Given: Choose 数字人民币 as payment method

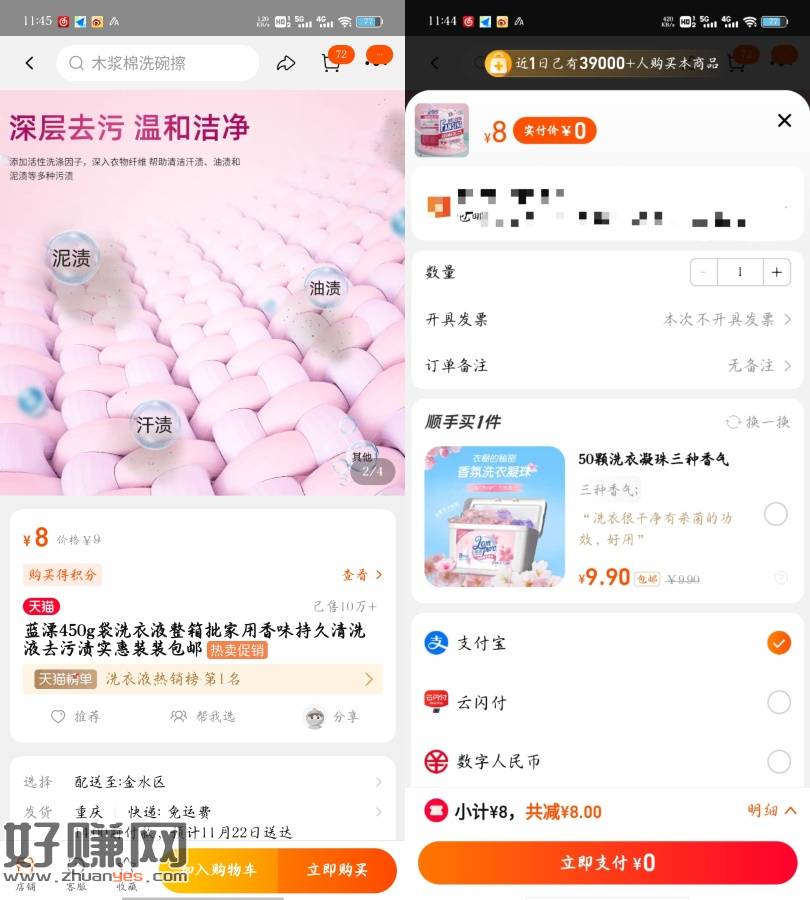Looking at the screenshot, I should pos(778,762).
